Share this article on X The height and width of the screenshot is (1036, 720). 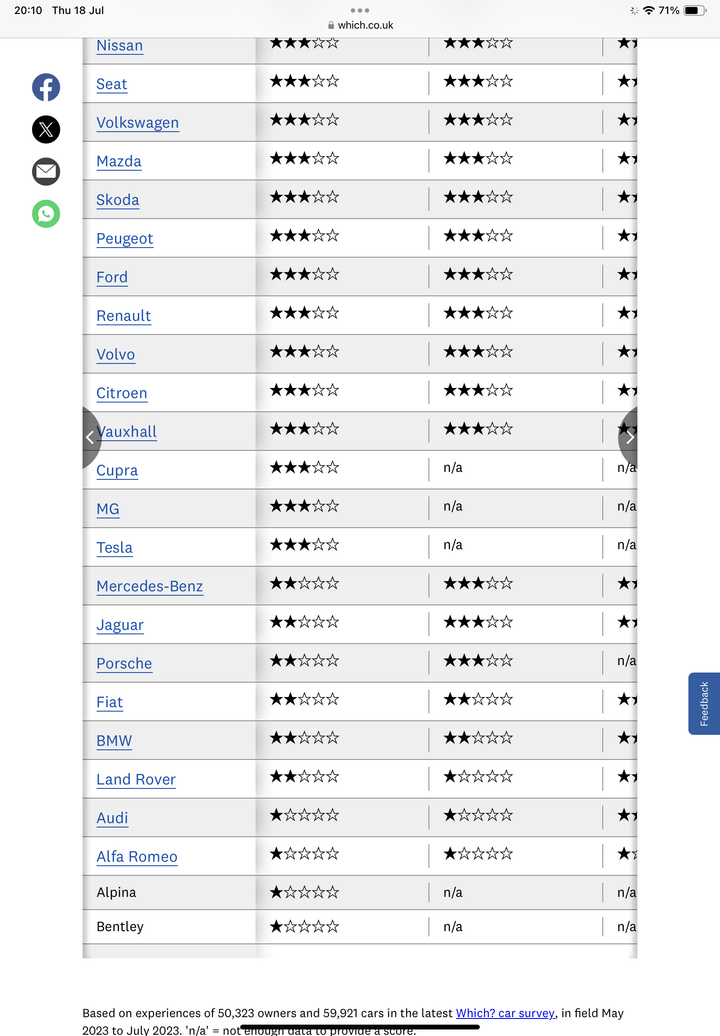pos(46,129)
